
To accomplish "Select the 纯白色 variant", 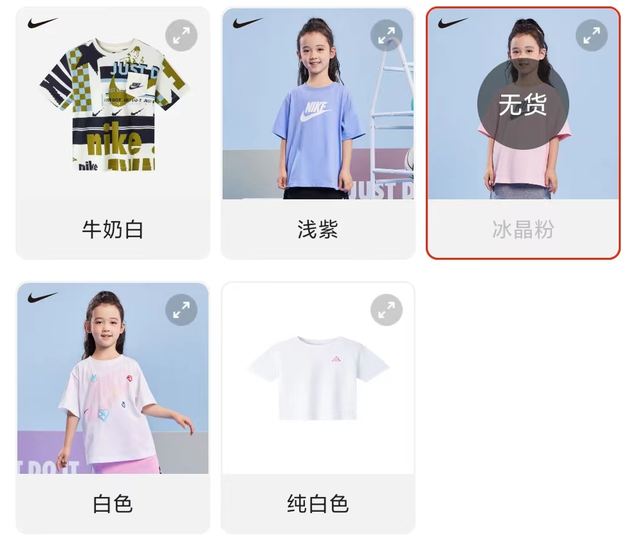I will click(x=317, y=503).
